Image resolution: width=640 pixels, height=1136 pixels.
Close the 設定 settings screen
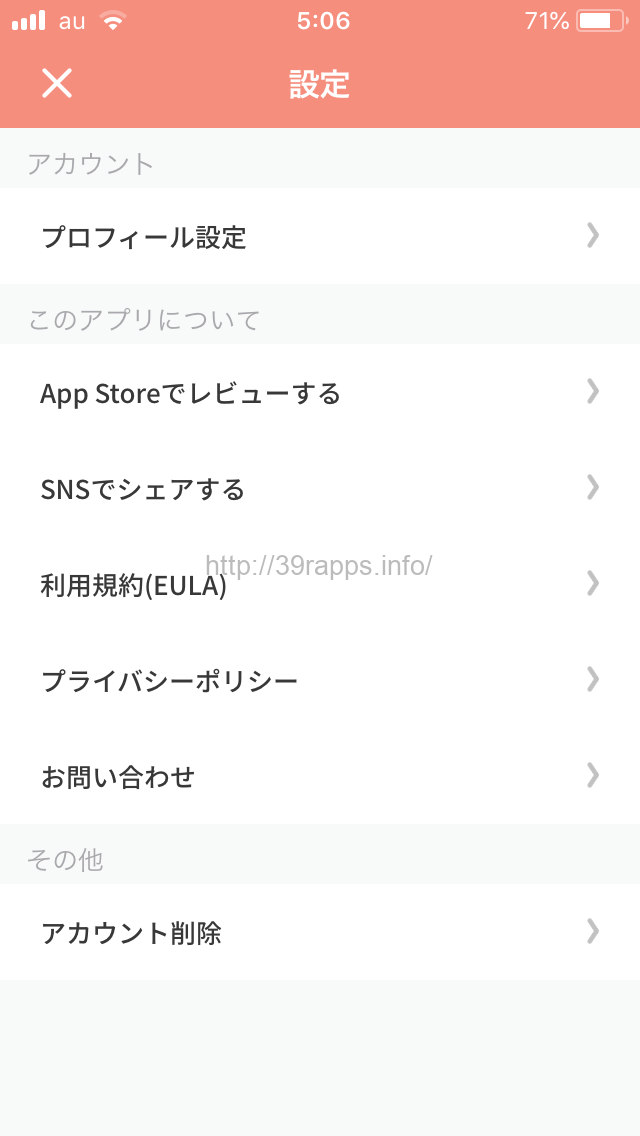[57, 83]
